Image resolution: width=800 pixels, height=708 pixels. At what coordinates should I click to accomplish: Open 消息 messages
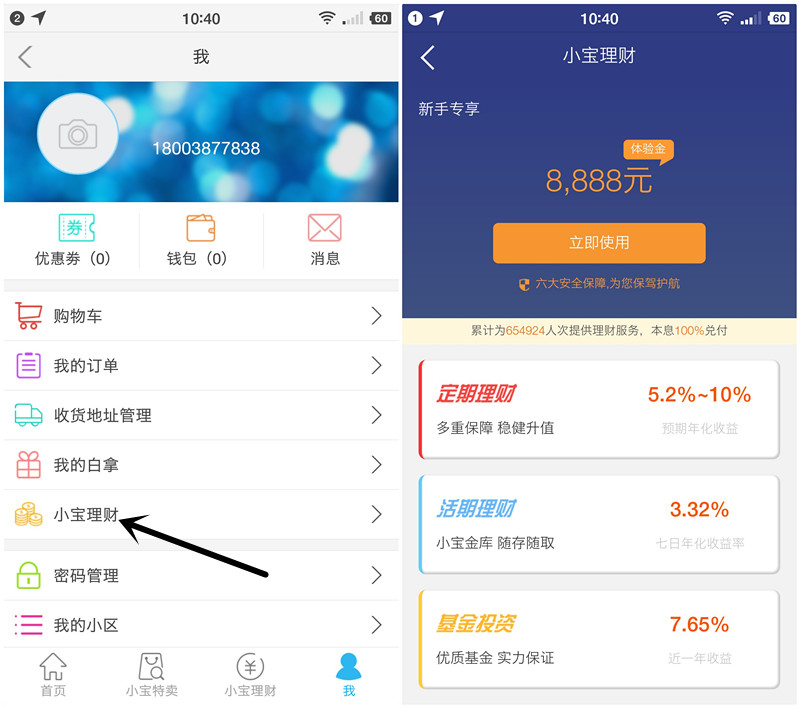tap(325, 241)
